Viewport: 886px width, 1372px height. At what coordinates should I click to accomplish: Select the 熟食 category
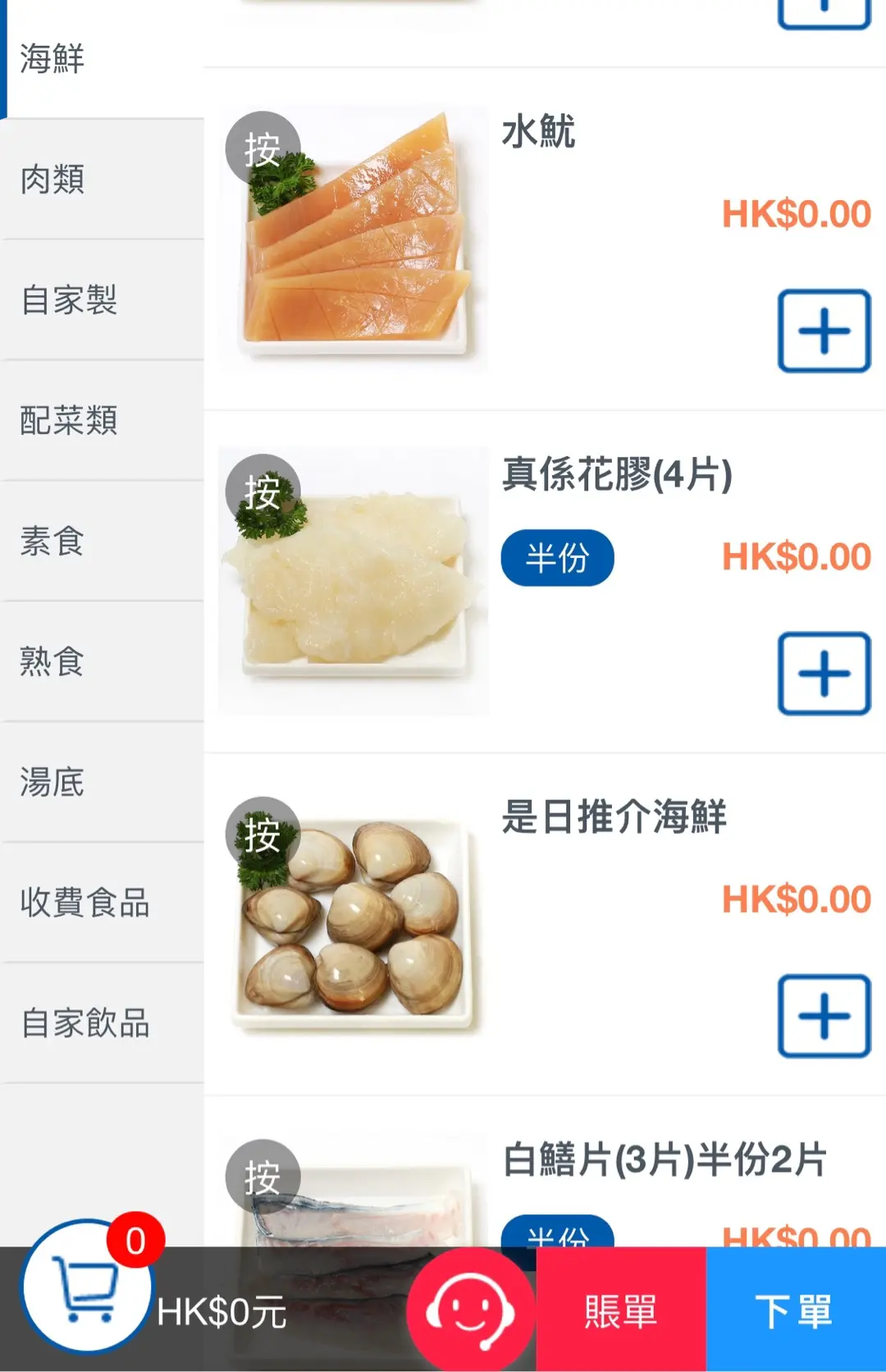tap(102, 661)
